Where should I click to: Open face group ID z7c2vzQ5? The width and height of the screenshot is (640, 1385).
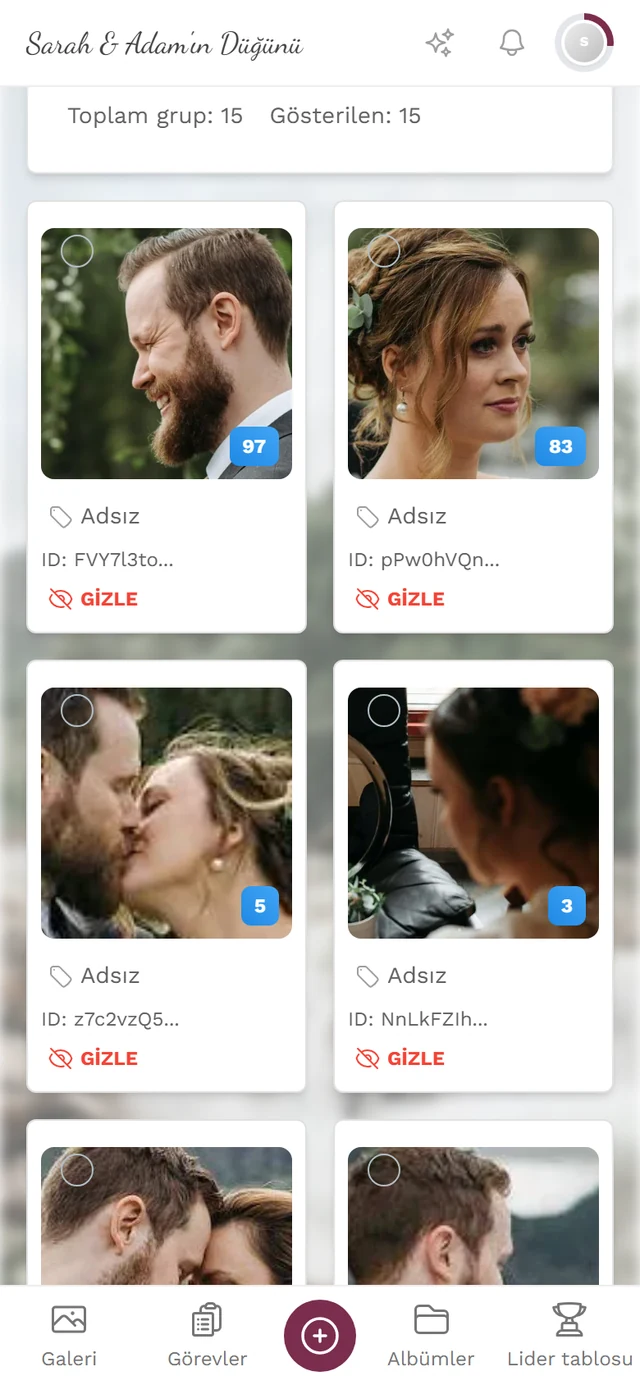click(x=166, y=813)
